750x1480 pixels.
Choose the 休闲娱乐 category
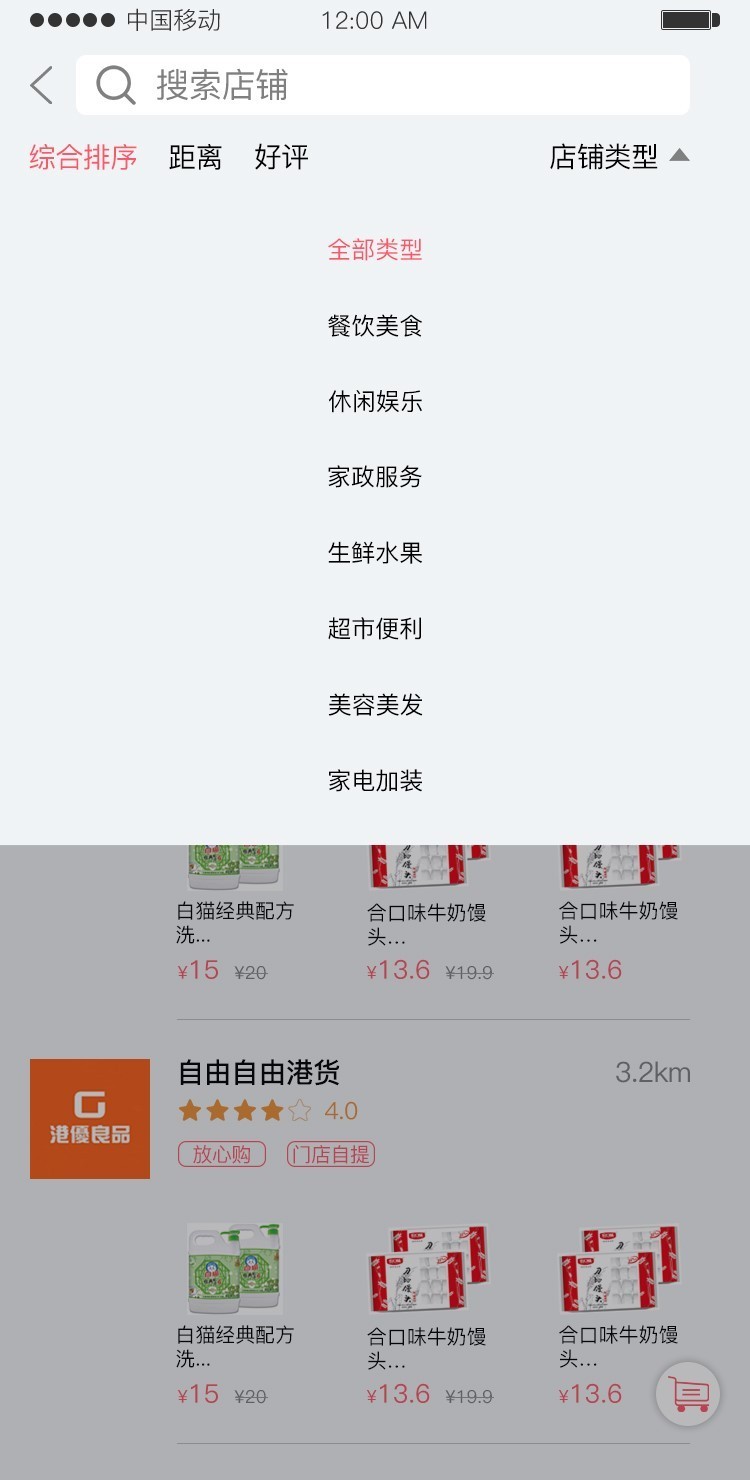point(375,402)
